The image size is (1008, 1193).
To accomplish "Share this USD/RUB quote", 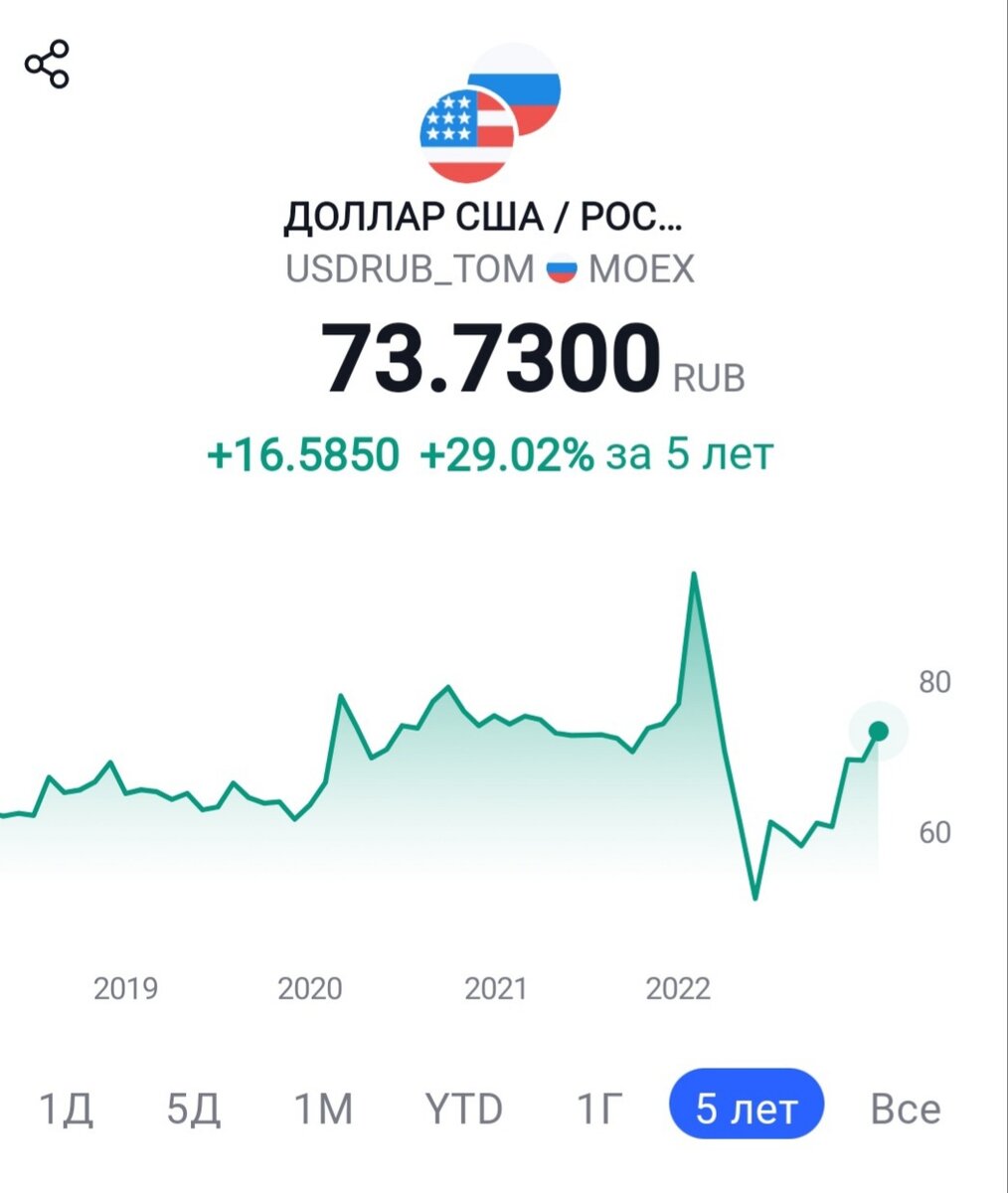I will pos(47,65).
